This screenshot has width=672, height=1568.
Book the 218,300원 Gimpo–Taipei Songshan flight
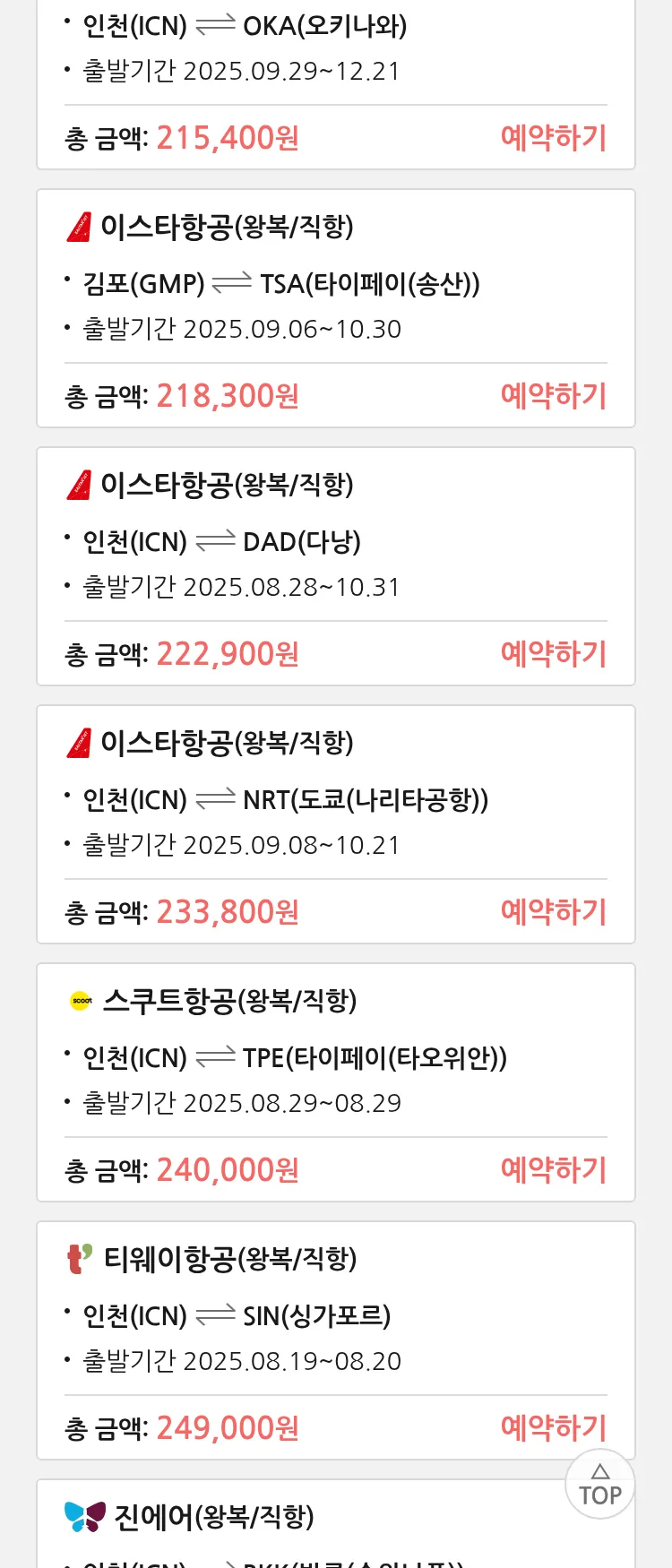point(553,396)
